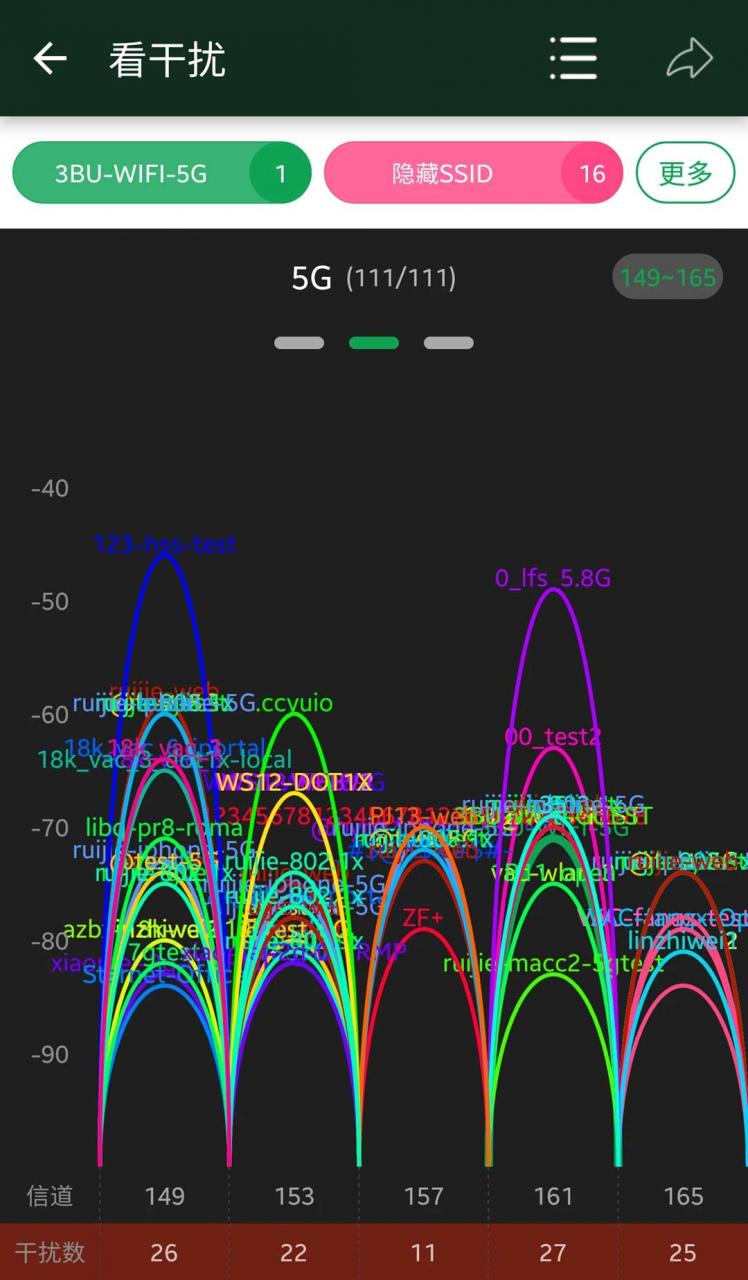The height and width of the screenshot is (1280, 748).
Task: Open the channel range badge 149~165
Action: pos(666,277)
